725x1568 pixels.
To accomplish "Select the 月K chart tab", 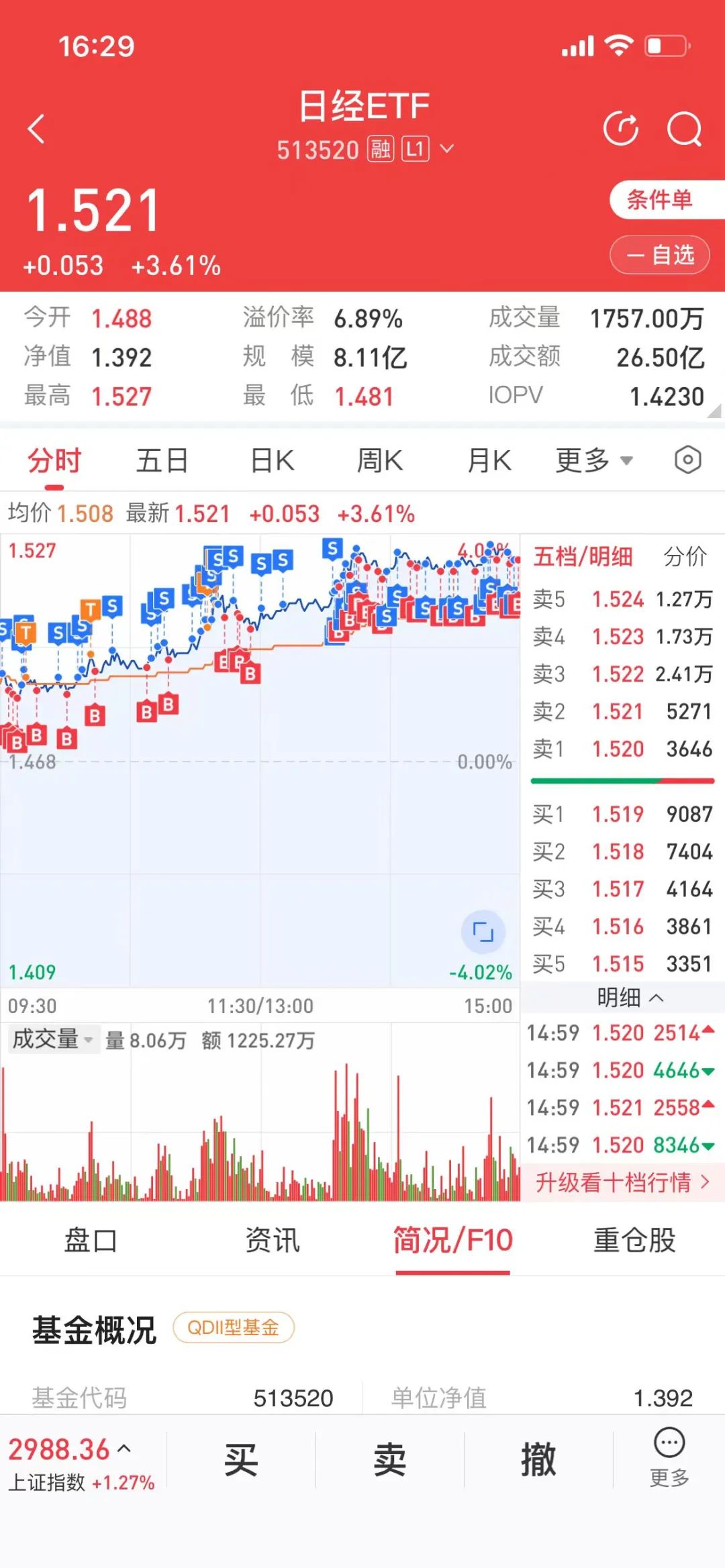I will click(x=489, y=461).
